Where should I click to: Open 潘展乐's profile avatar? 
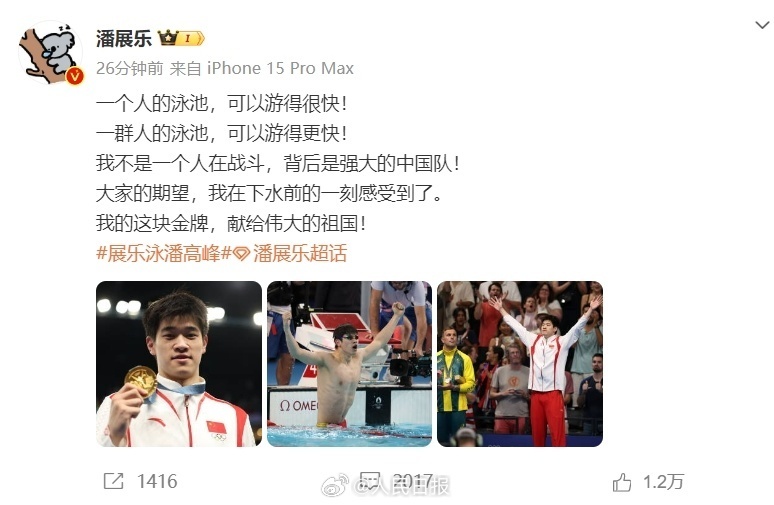(50, 51)
